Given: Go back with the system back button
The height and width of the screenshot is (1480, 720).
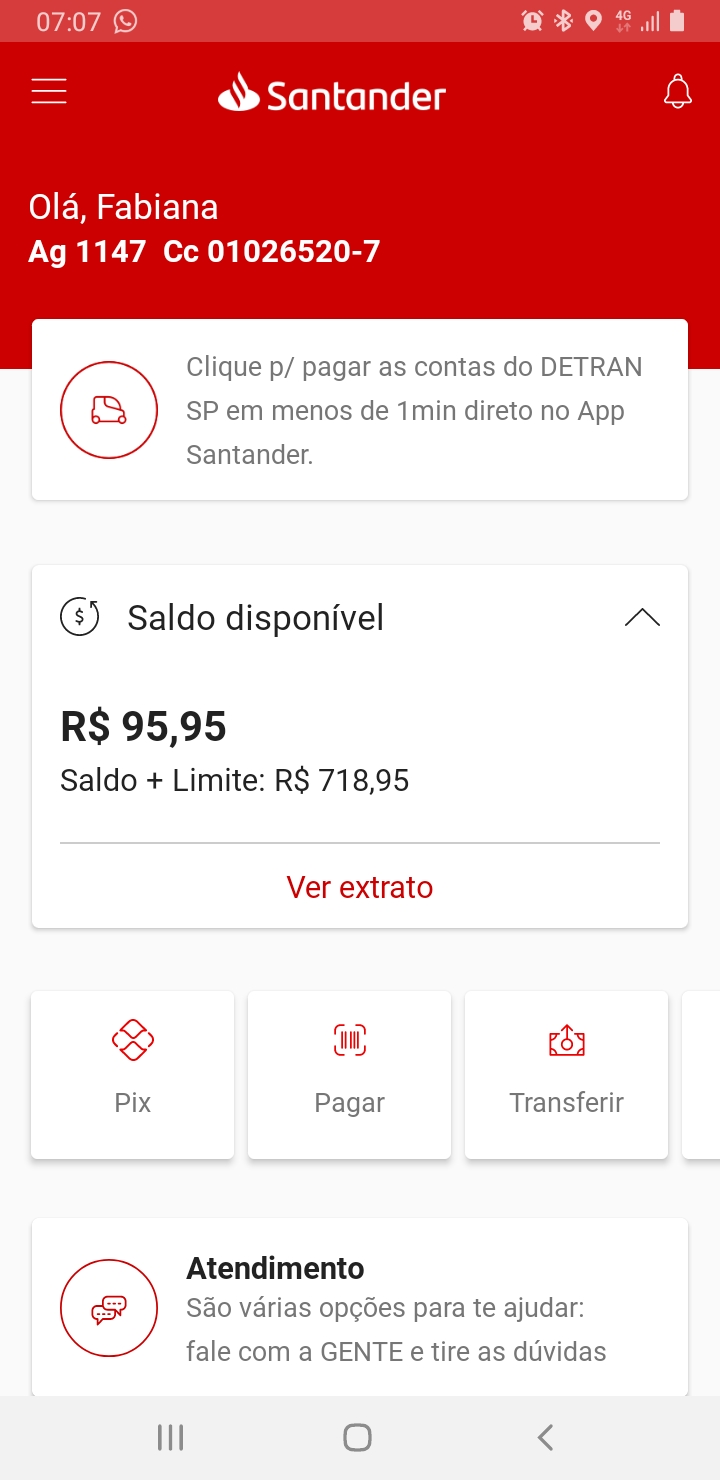Looking at the screenshot, I should [x=545, y=1438].
